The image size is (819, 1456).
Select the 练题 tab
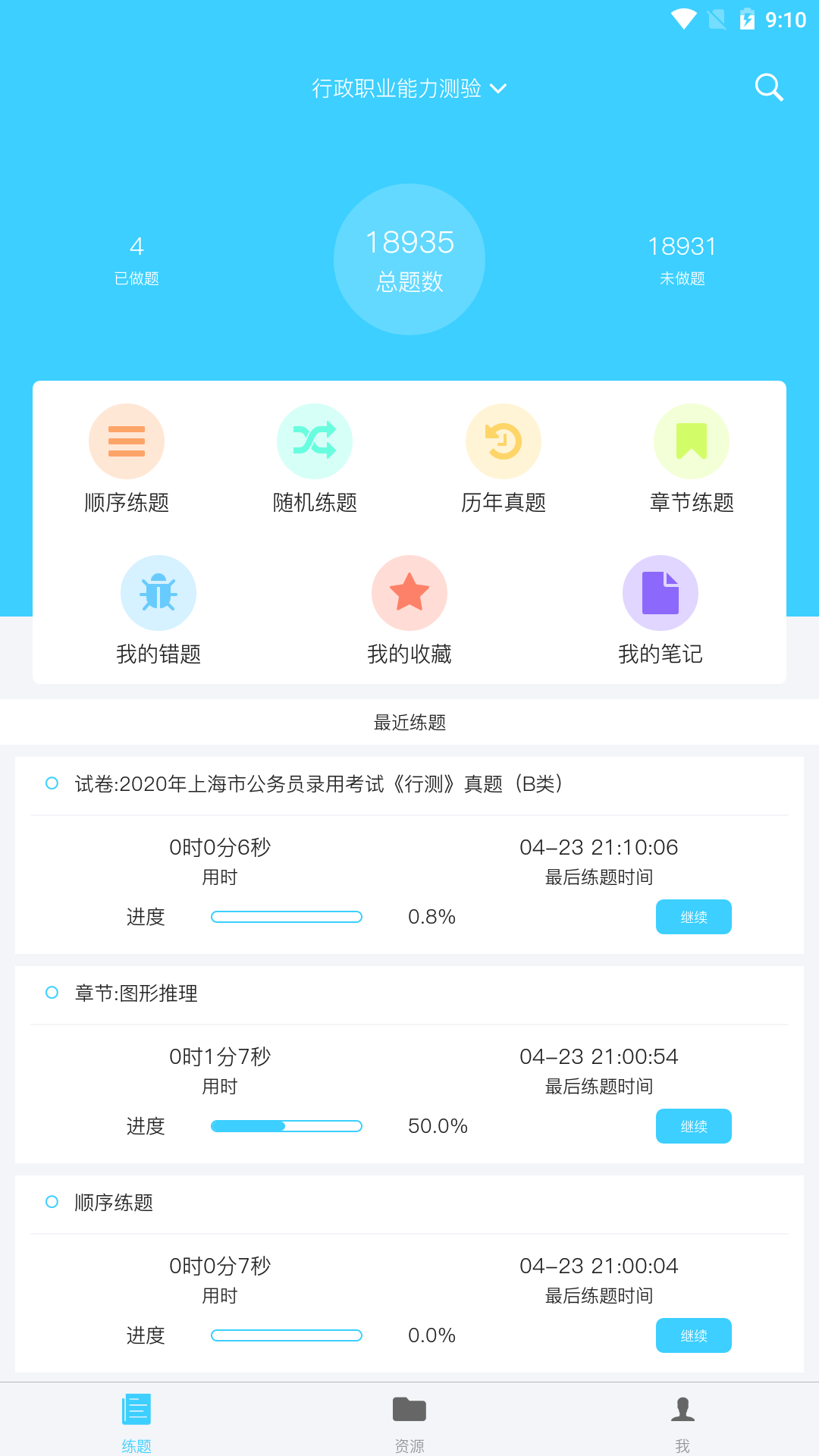tap(136, 1423)
